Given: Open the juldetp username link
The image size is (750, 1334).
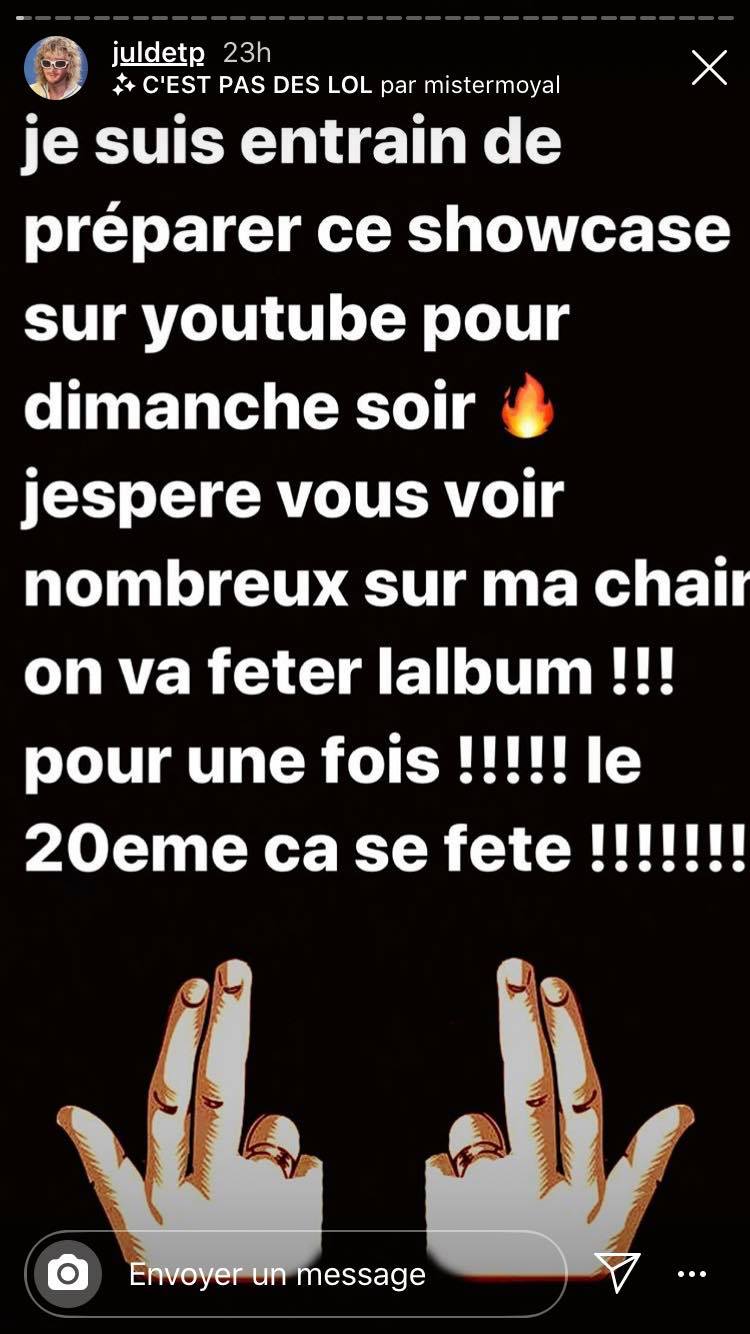Looking at the screenshot, I should [x=160, y=52].
